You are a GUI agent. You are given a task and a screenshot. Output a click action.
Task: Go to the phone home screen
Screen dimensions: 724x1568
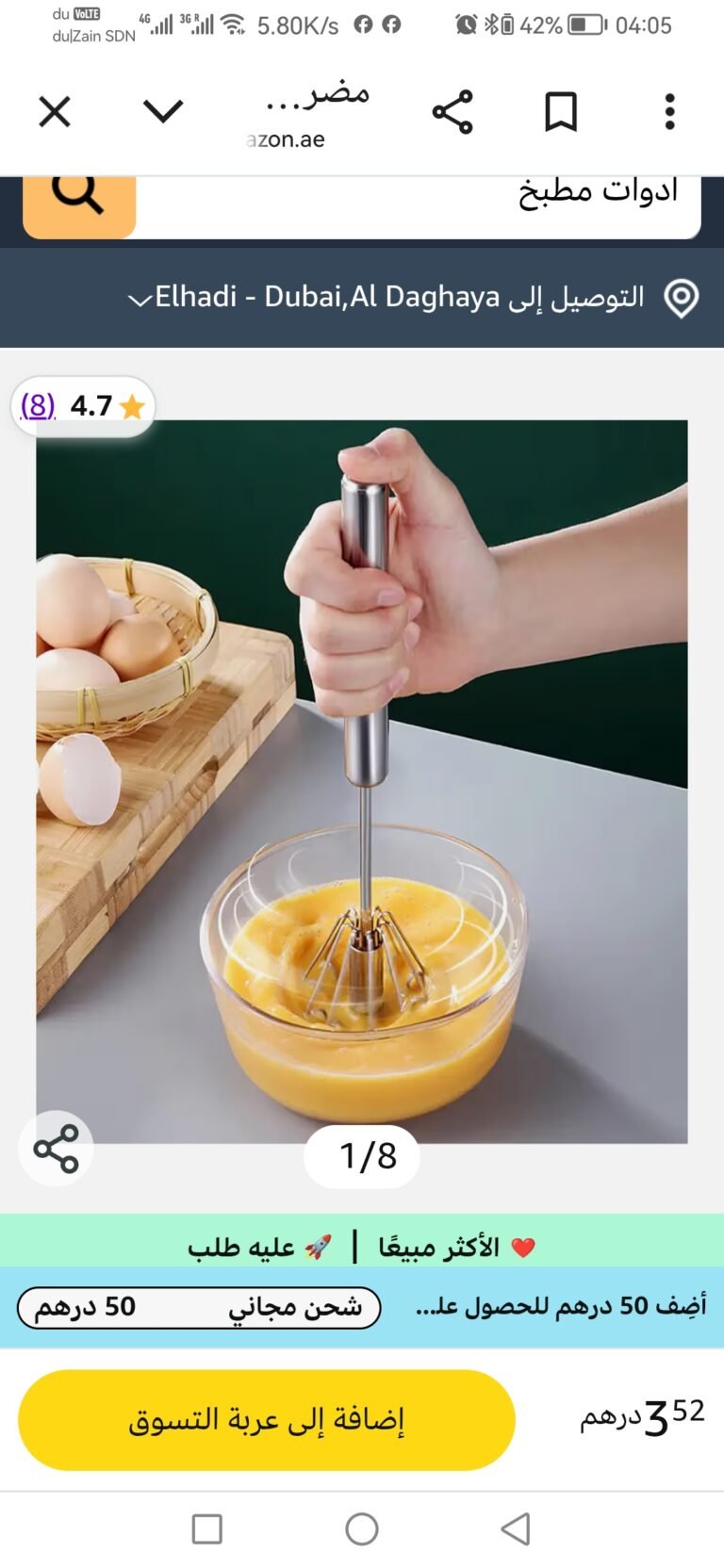point(362,1528)
